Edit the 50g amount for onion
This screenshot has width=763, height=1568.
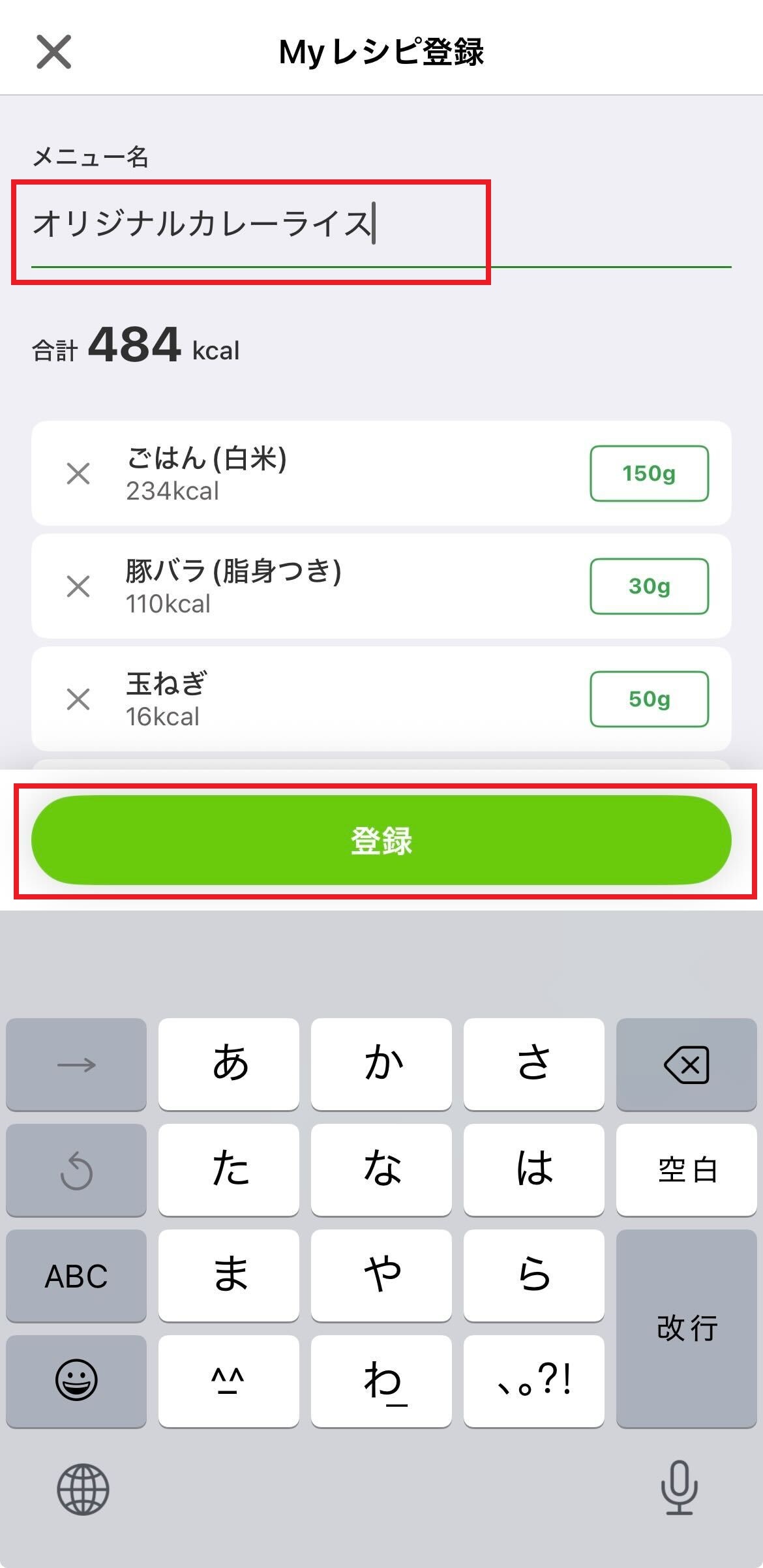point(649,699)
